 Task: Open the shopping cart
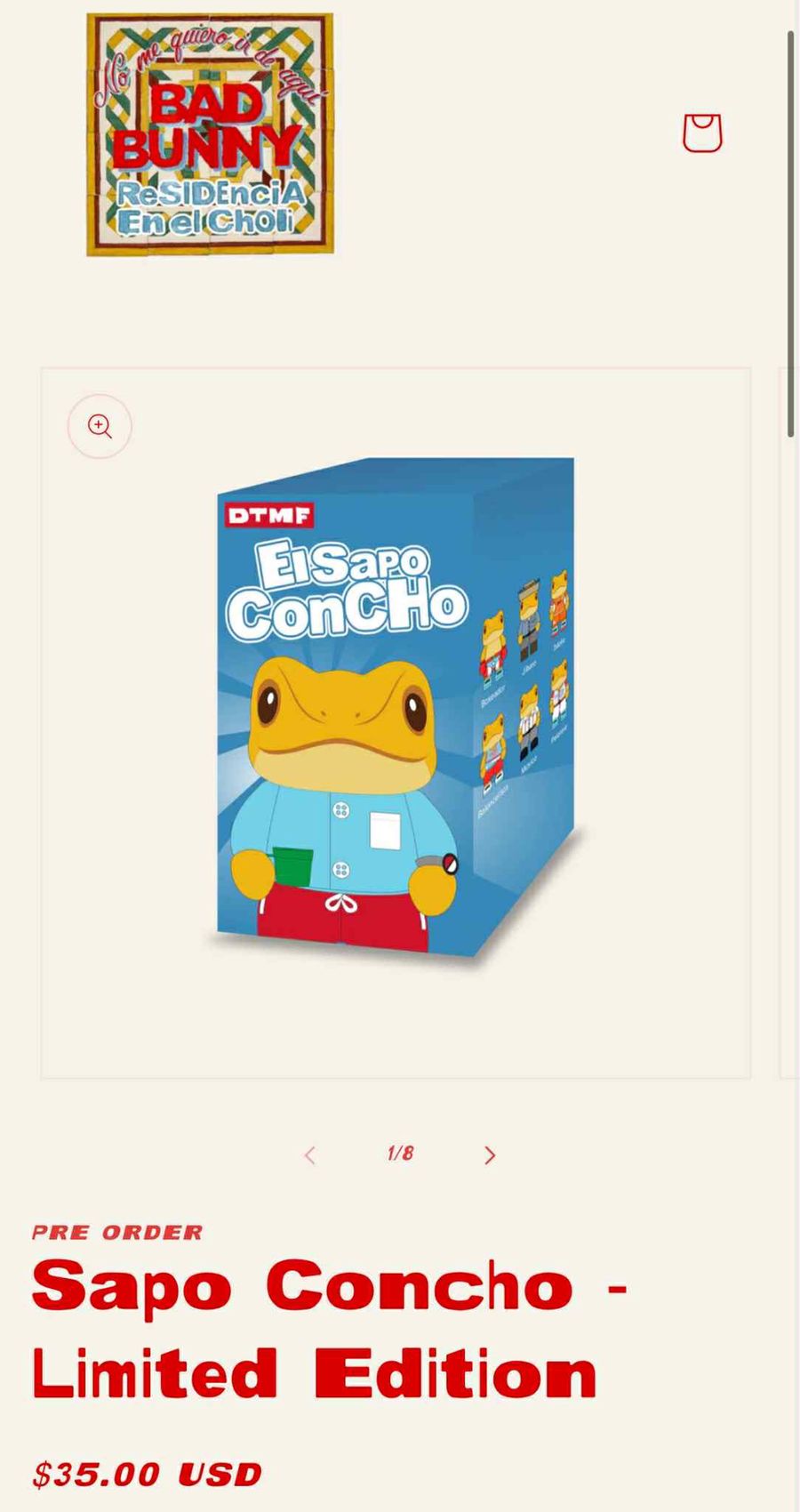pyautogui.click(x=701, y=133)
